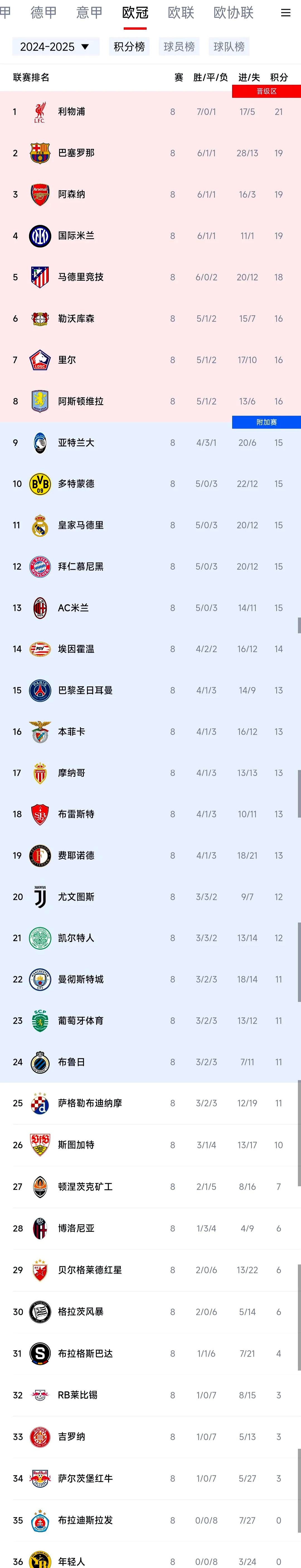Switch to the 意甲 league tab
This screenshot has height=1568, width=301.
click(89, 13)
